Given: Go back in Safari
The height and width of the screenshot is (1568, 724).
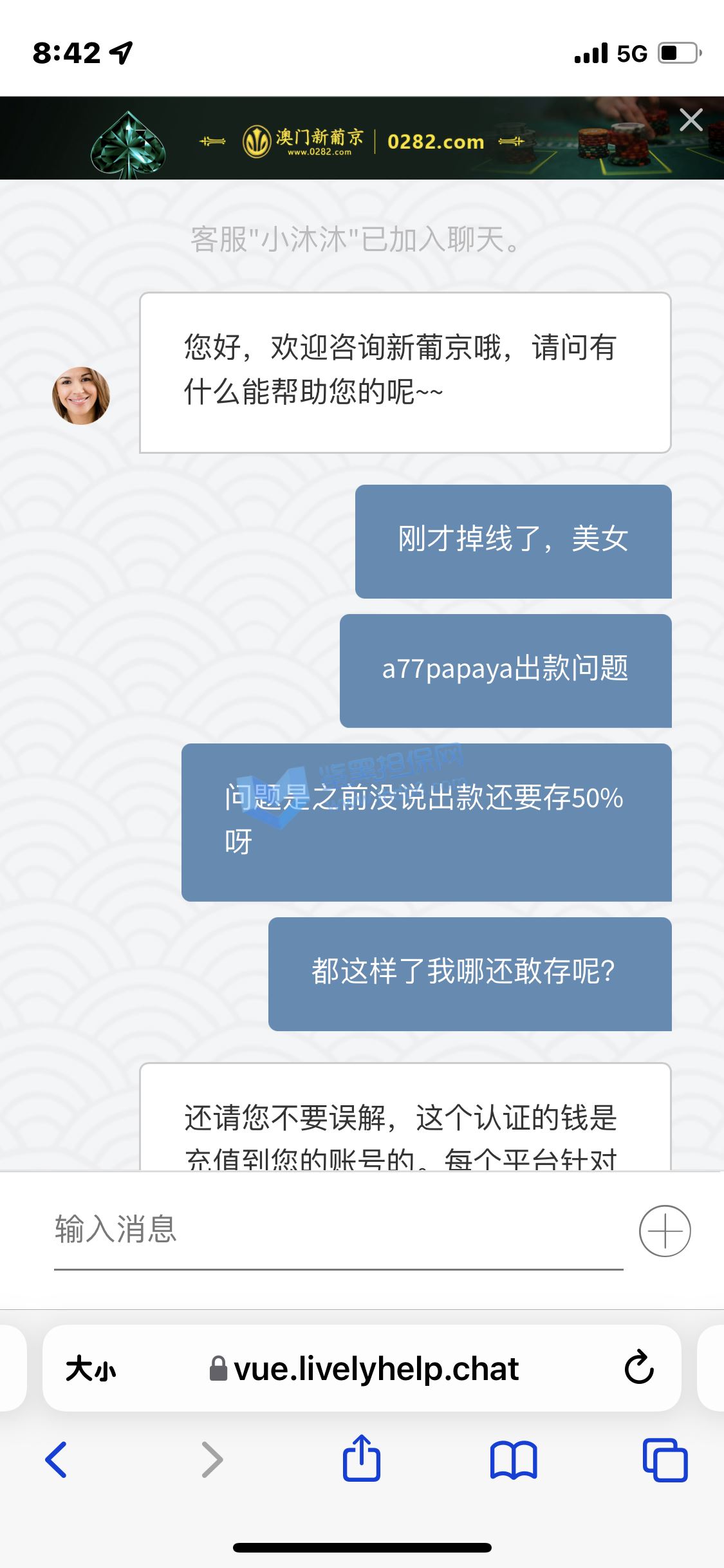Looking at the screenshot, I should (57, 1459).
